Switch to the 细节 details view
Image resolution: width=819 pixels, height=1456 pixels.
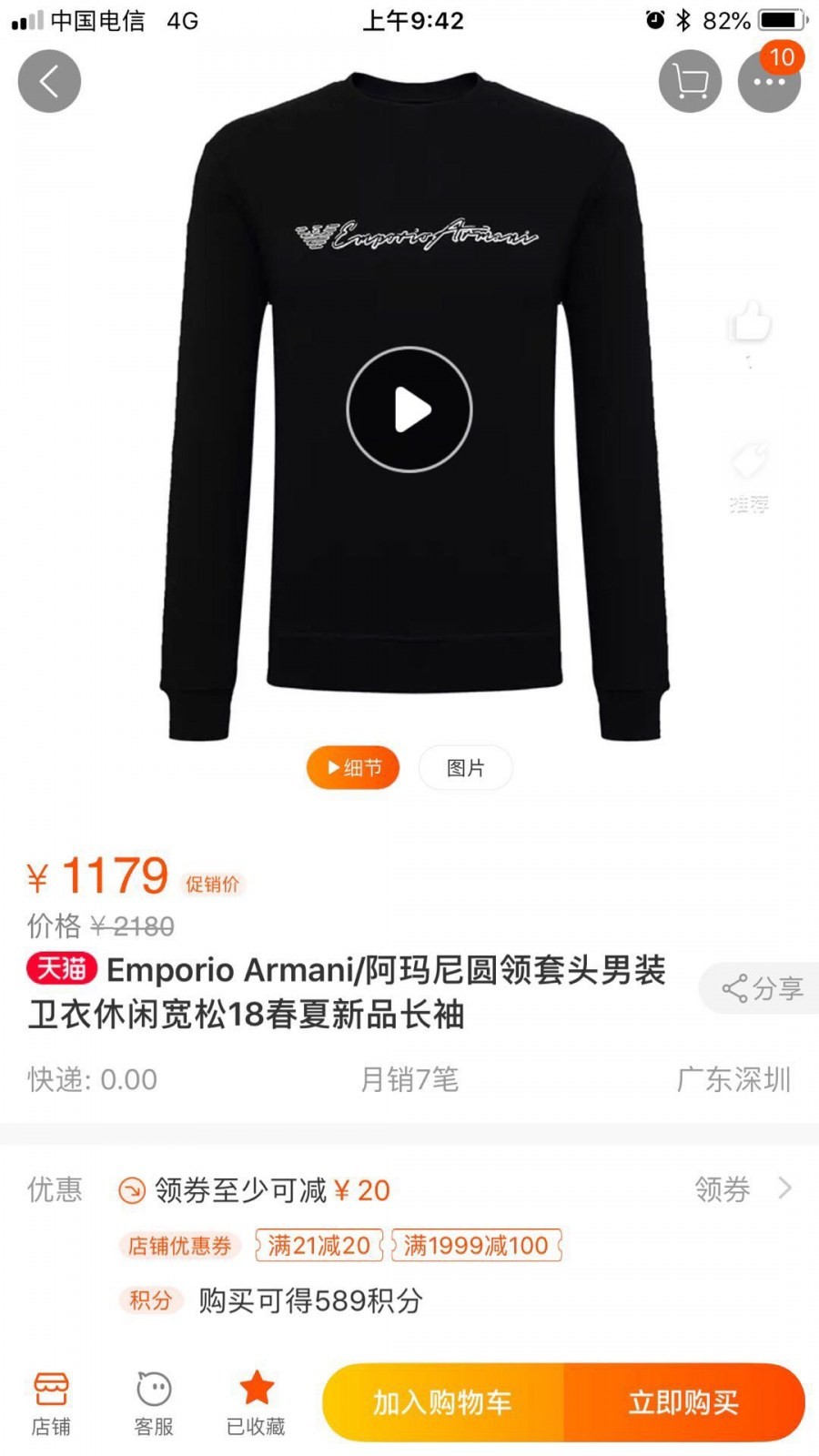click(x=353, y=767)
